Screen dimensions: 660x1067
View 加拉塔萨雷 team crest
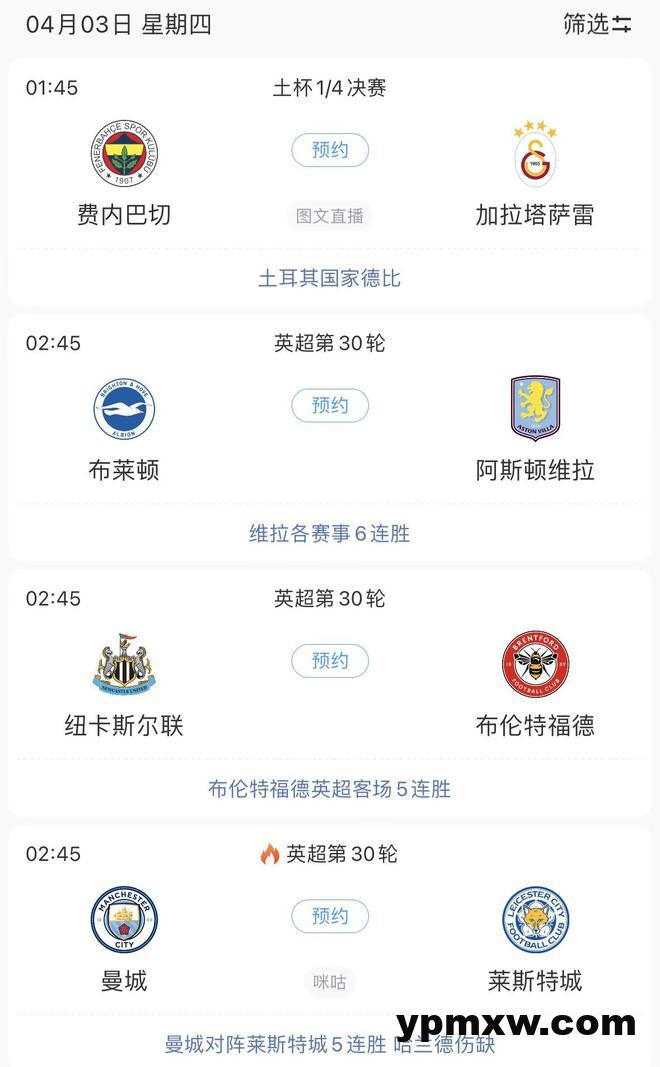click(x=535, y=153)
